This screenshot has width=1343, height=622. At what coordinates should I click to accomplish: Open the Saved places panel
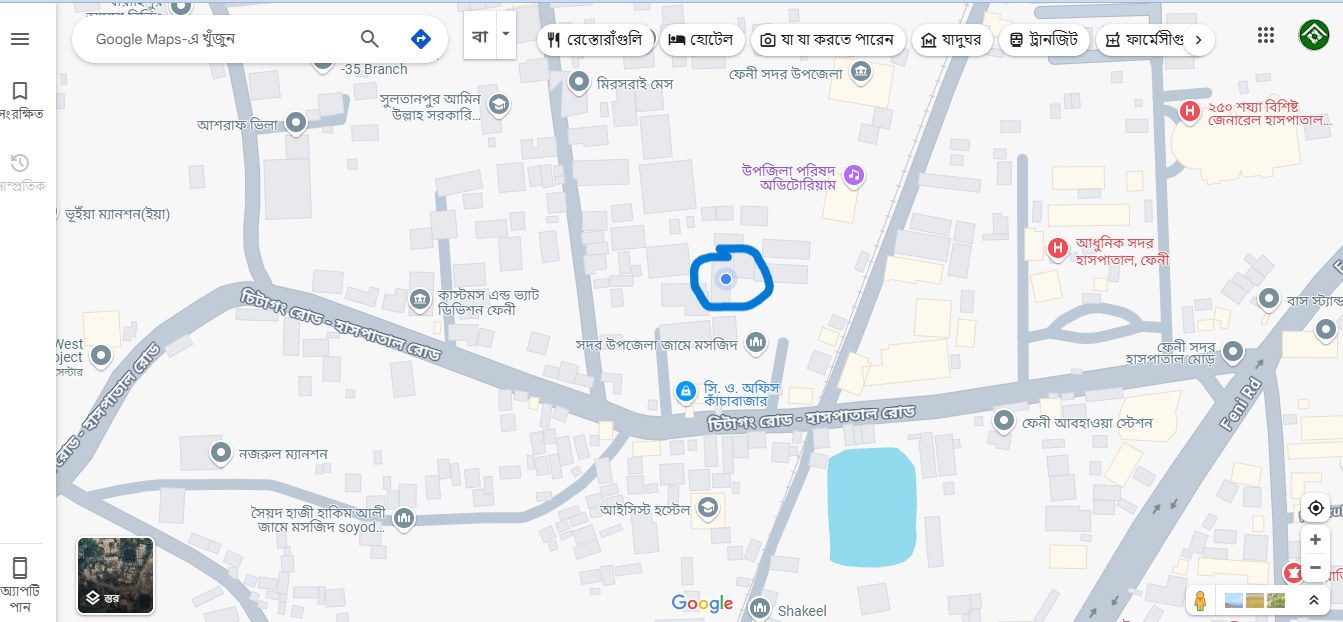pos(20,99)
